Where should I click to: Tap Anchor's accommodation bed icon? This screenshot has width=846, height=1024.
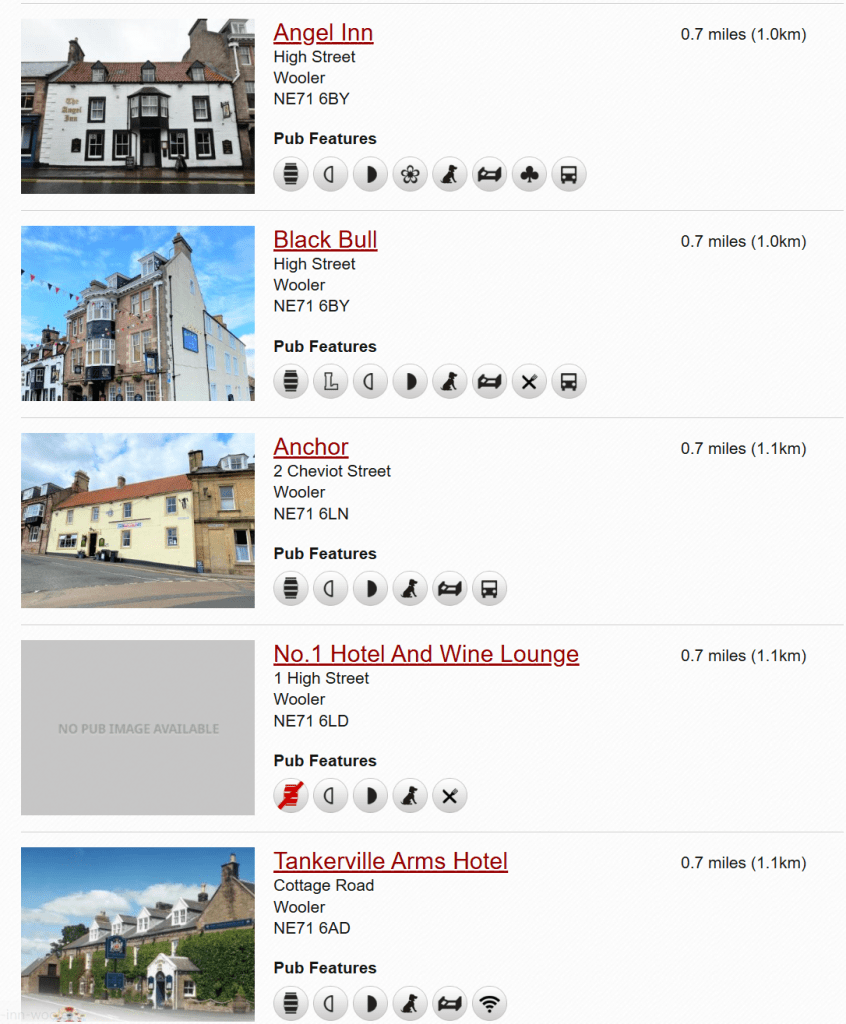point(450,589)
